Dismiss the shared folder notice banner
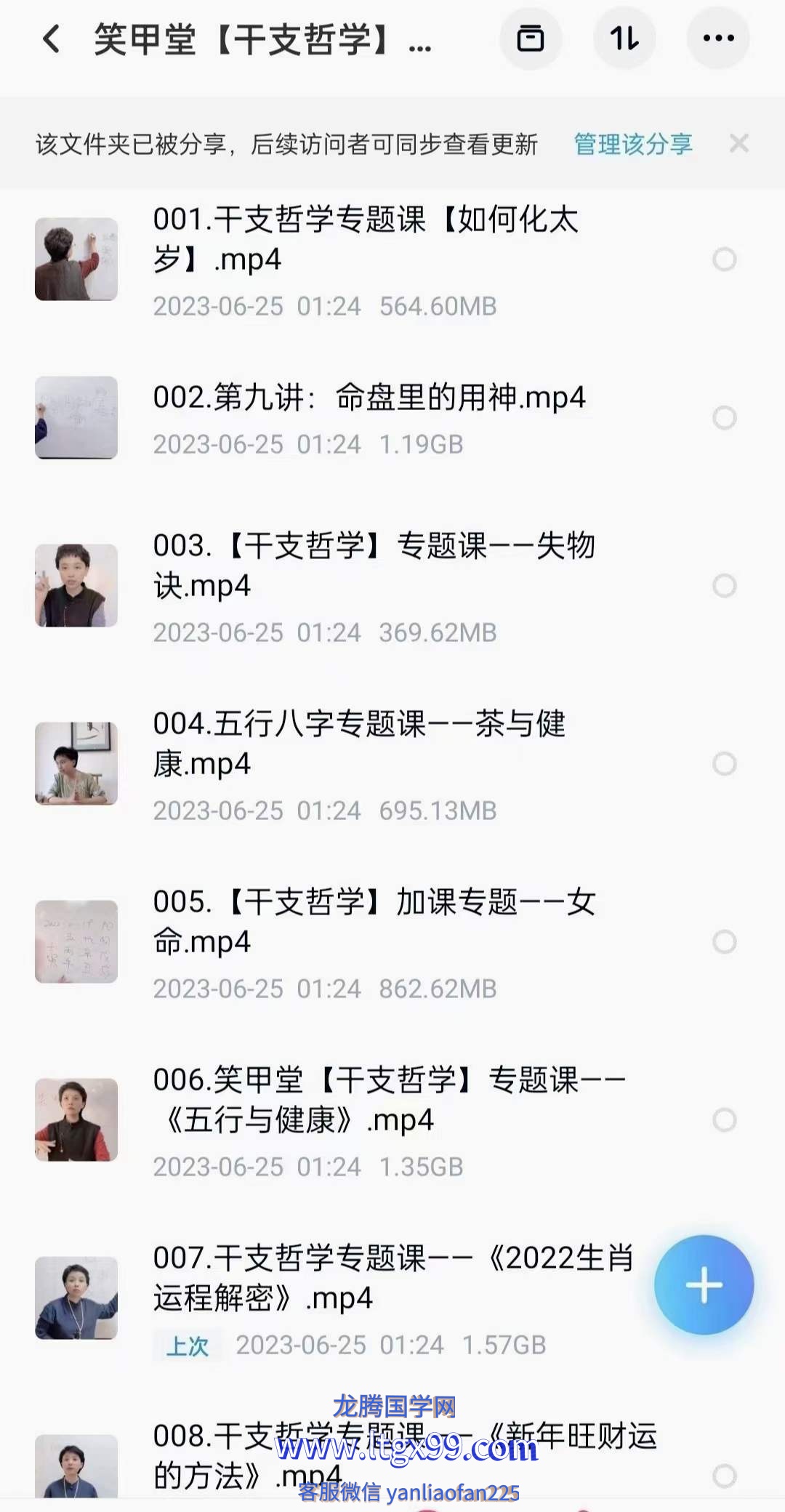The width and height of the screenshot is (785, 1512). tap(739, 143)
